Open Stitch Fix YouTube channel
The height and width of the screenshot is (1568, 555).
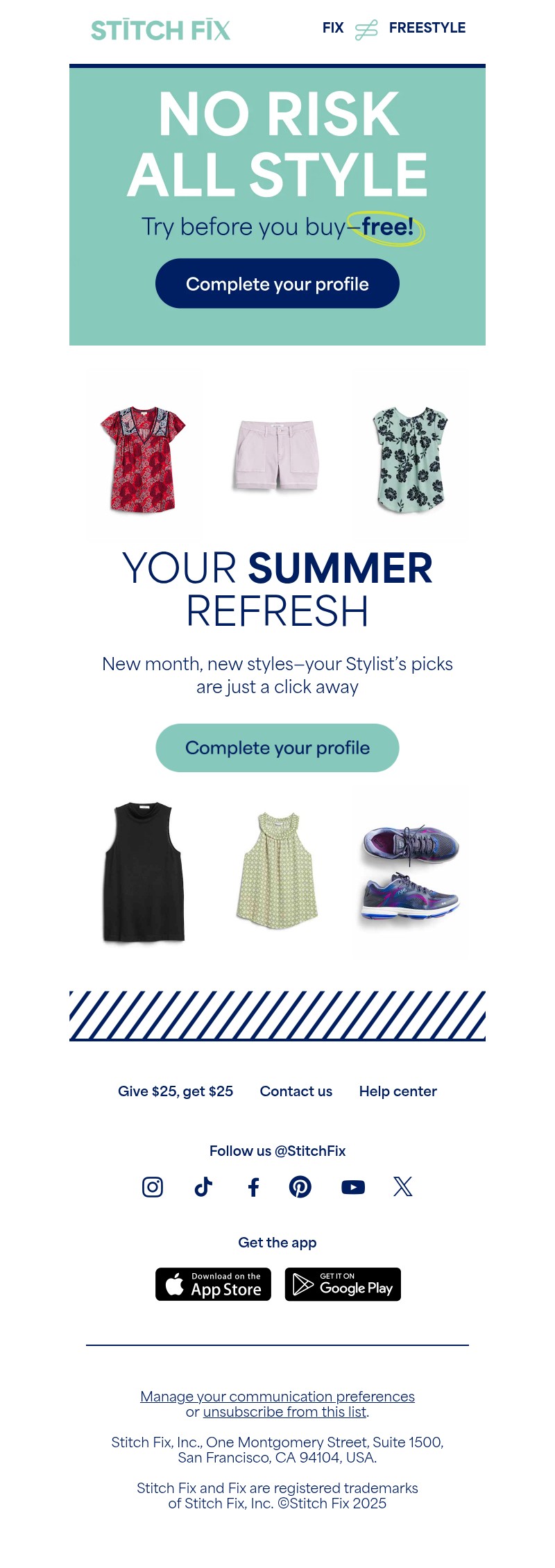coord(353,1187)
